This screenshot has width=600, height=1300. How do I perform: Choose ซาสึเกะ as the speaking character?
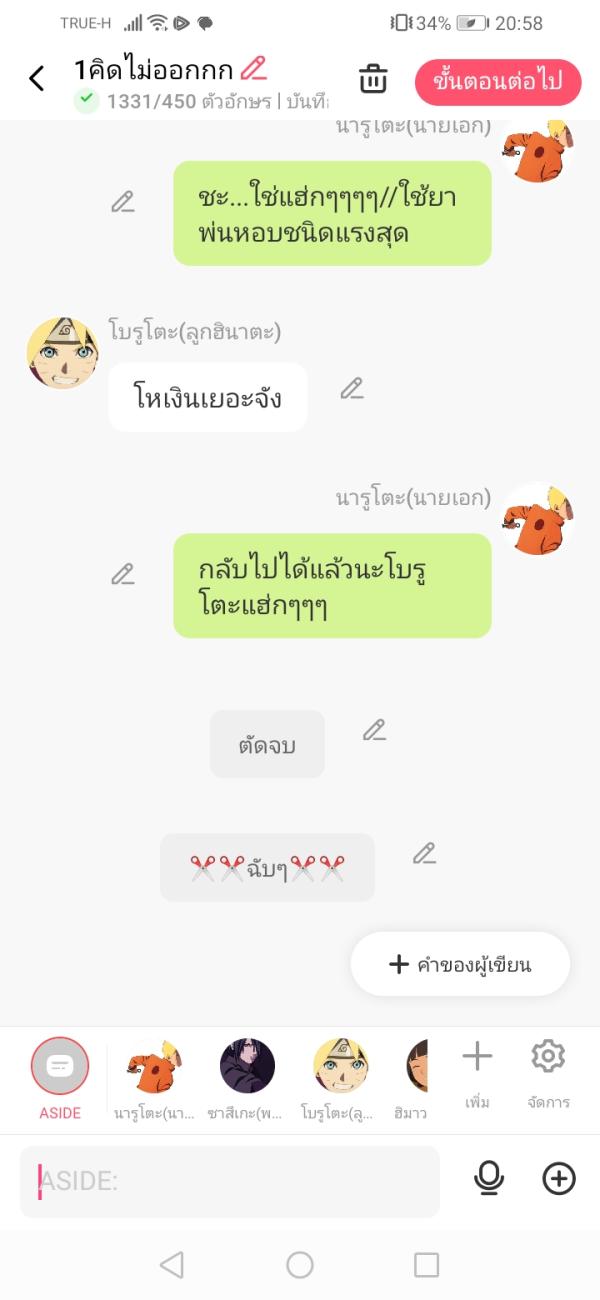pos(247,1066)
